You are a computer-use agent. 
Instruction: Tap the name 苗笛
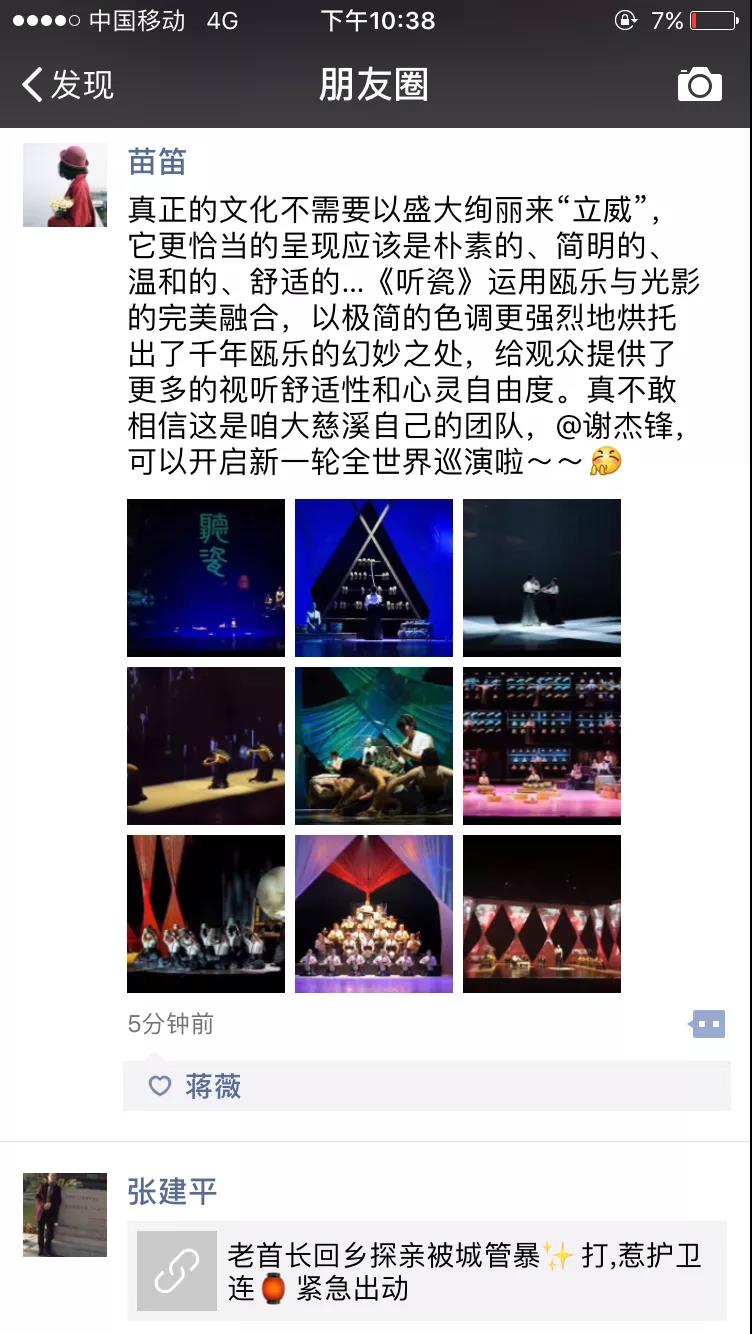pyautogui.click(x=157, y=161)
